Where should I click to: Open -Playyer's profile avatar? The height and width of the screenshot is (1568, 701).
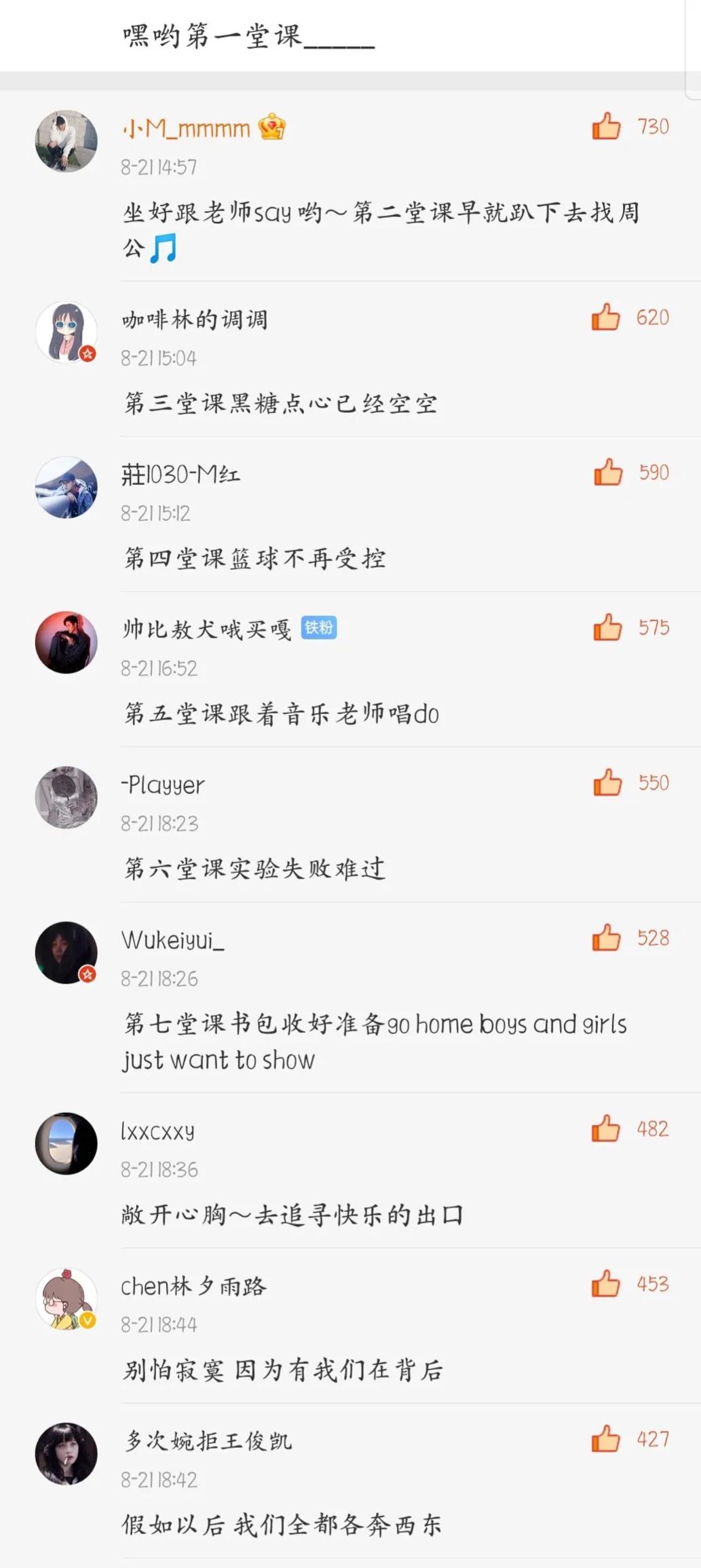coord(66,798)
